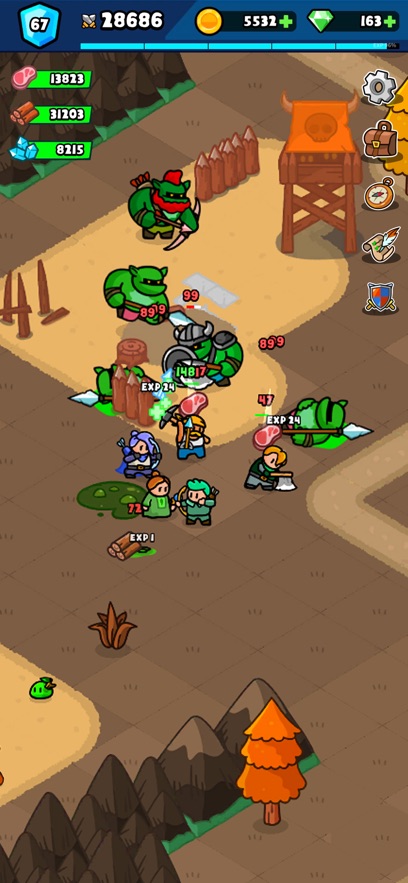Open the settings gear

tap(379, 87)
